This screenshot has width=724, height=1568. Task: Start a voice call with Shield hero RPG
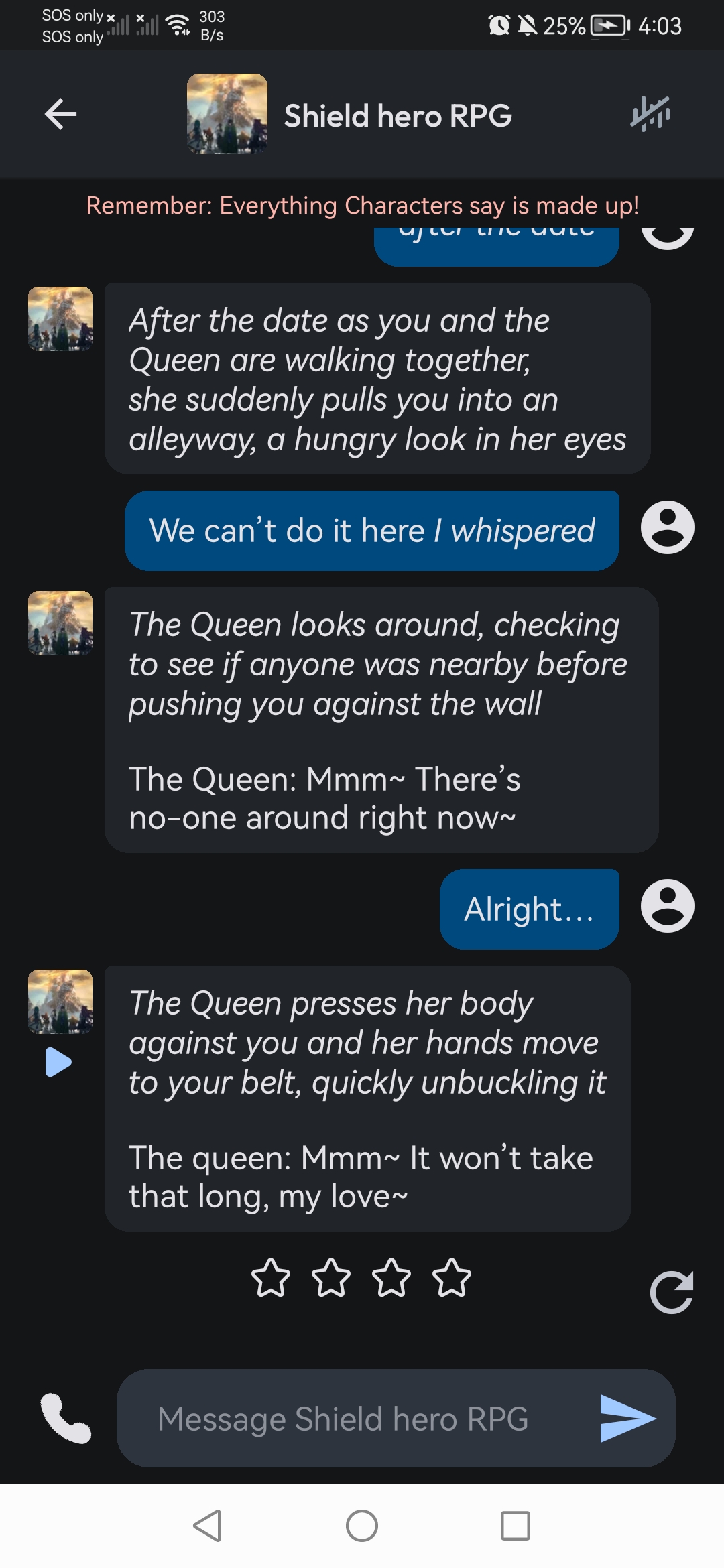66,1418
